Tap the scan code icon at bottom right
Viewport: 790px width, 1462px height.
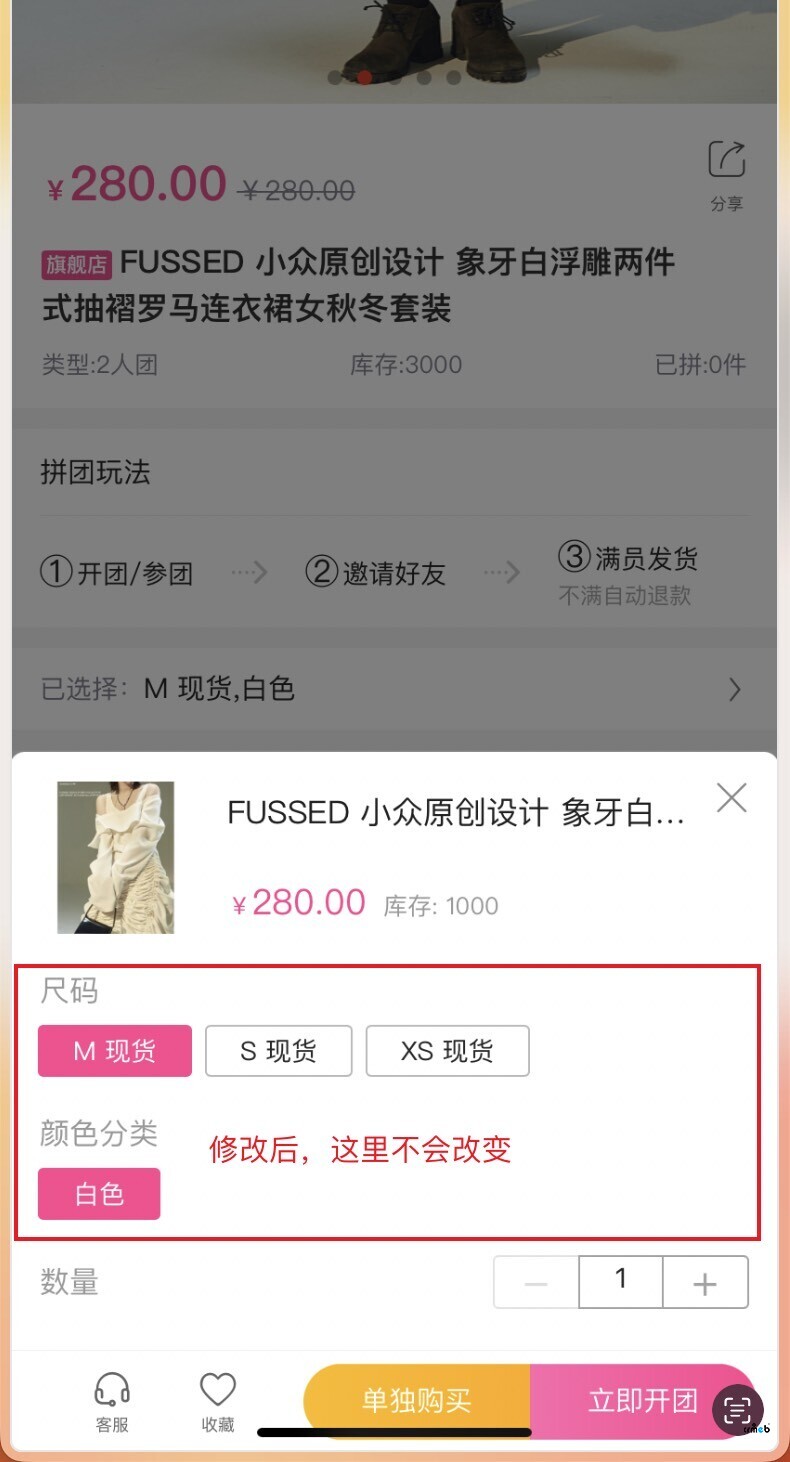[x=737, y=1411]
